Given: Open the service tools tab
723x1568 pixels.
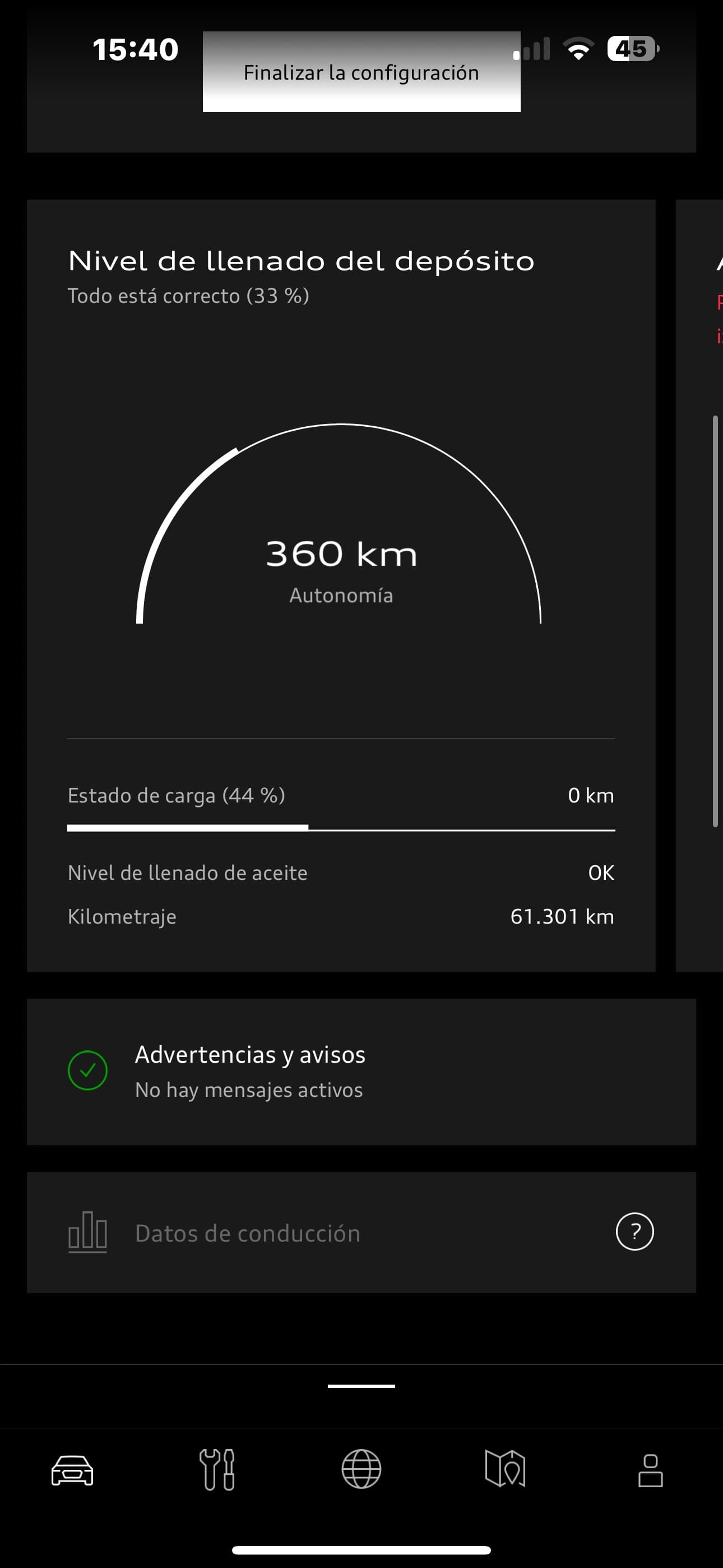Looking at the screenshot, I should [x=217, y=1470].
